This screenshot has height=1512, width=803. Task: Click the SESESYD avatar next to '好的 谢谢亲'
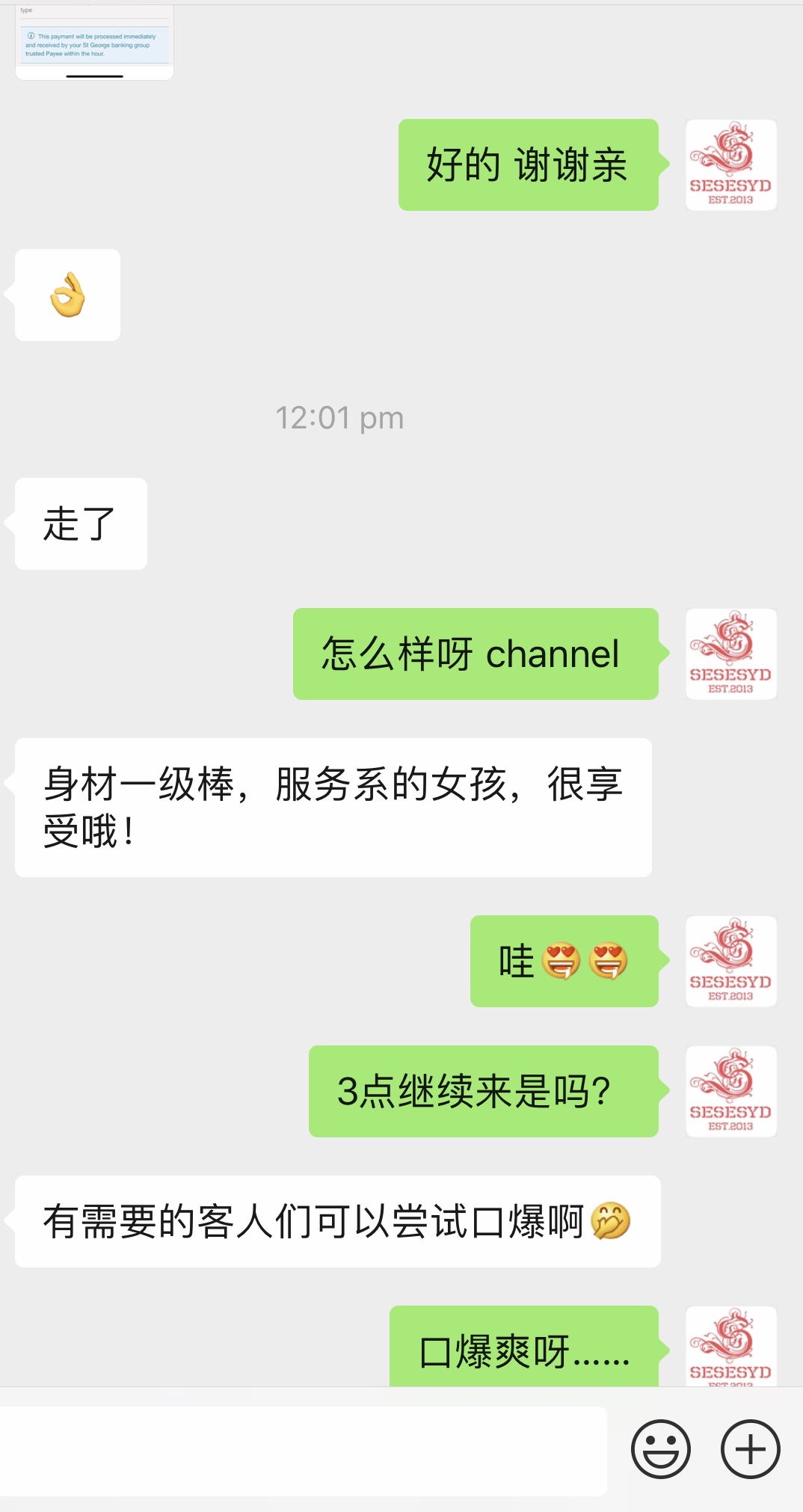730,165
